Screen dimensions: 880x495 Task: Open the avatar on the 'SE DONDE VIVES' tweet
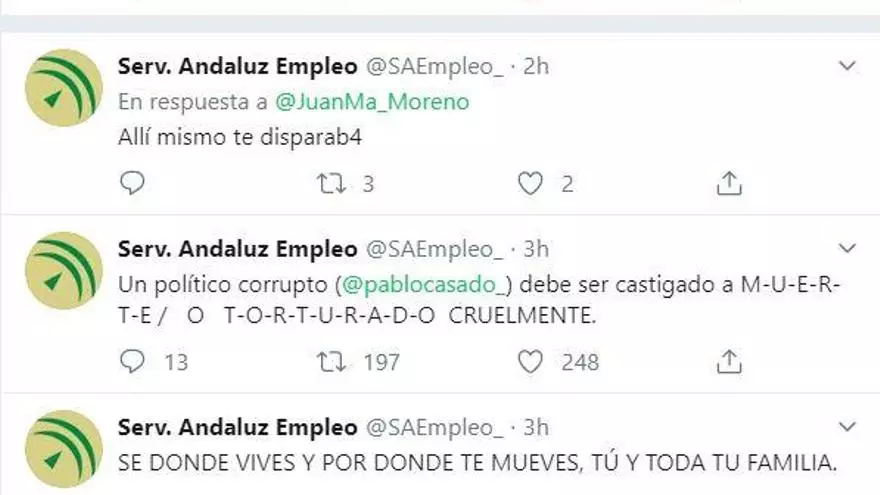64,448
